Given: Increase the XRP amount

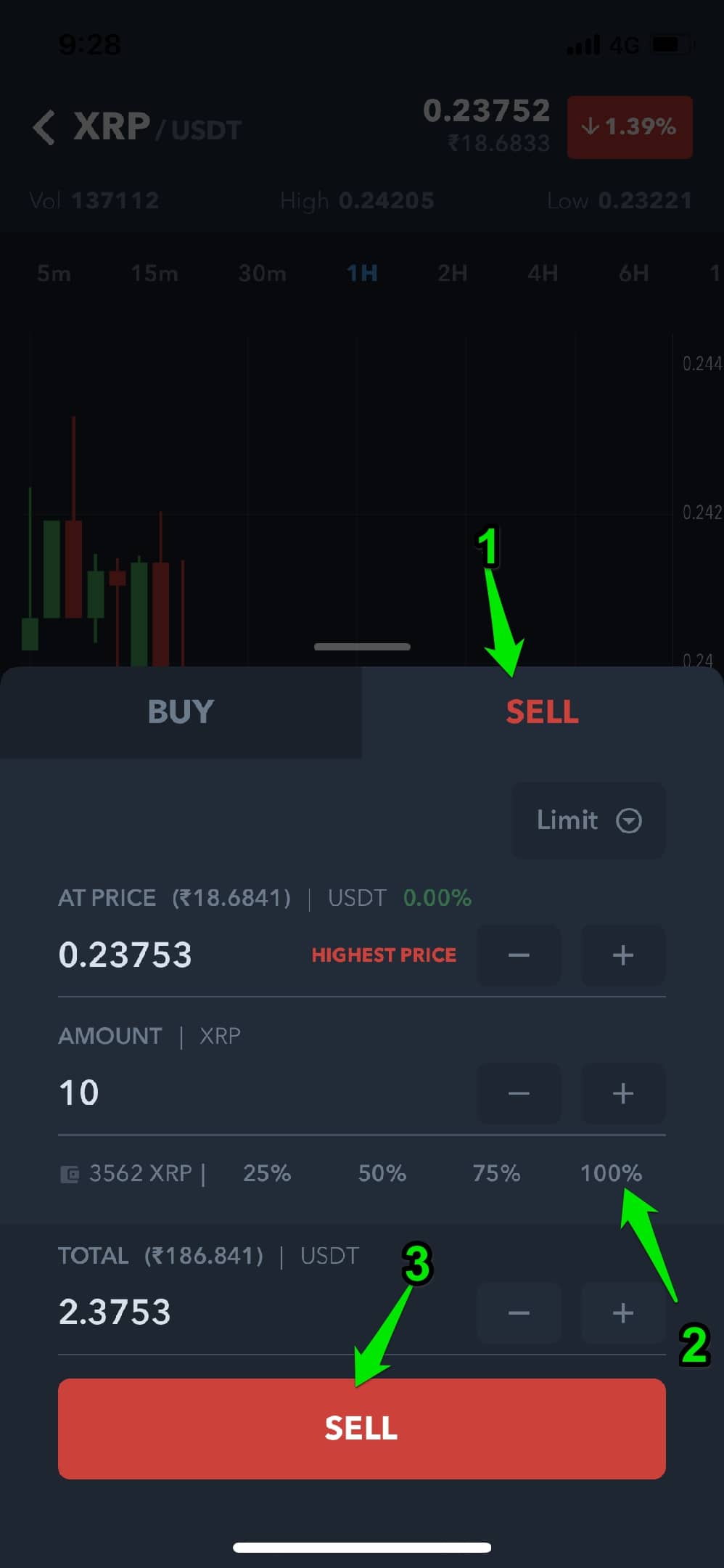Looking at the screenshot, I should (623, 1093).
